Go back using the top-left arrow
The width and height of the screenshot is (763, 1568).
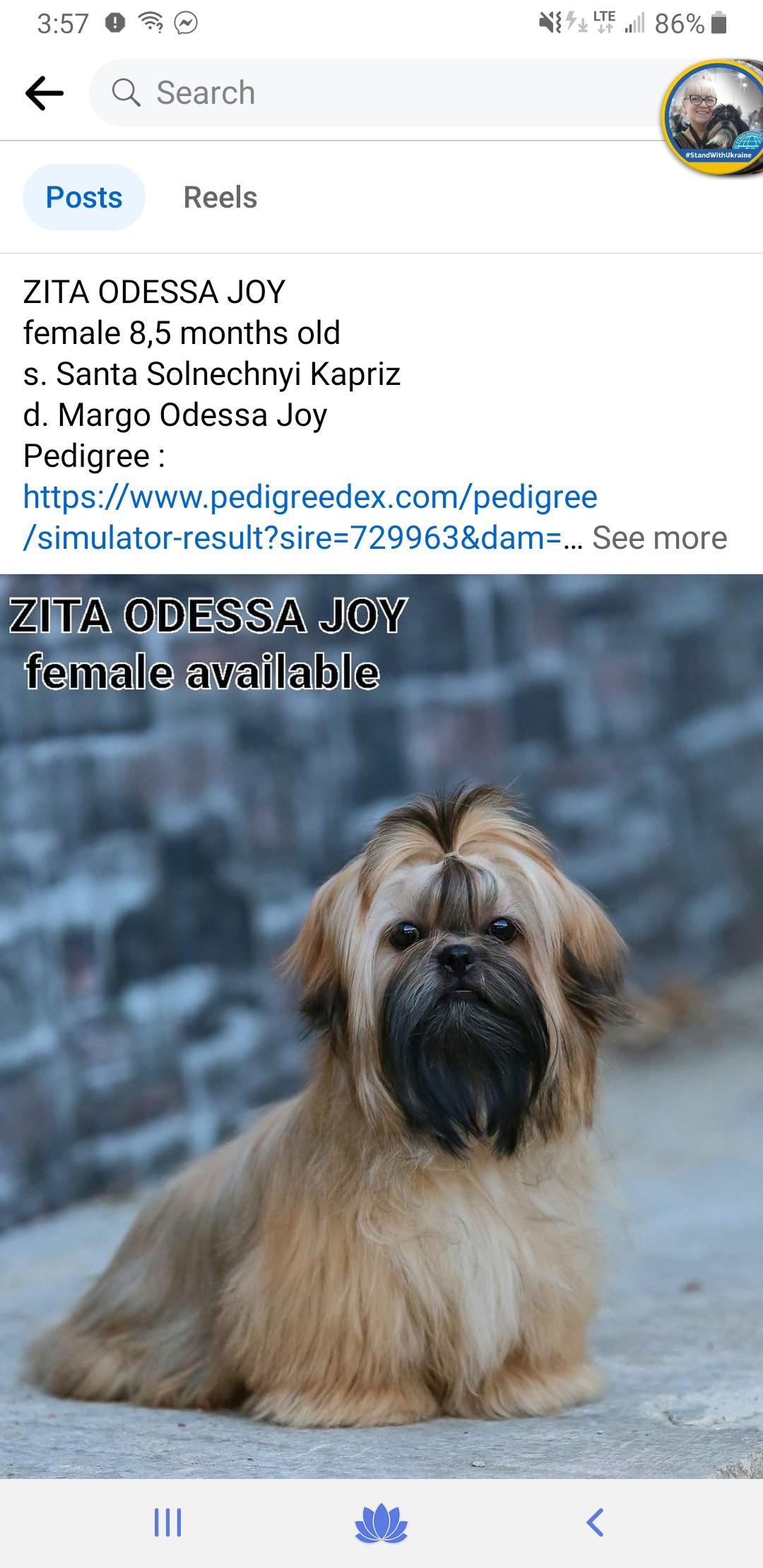click(x=44, y=93)
